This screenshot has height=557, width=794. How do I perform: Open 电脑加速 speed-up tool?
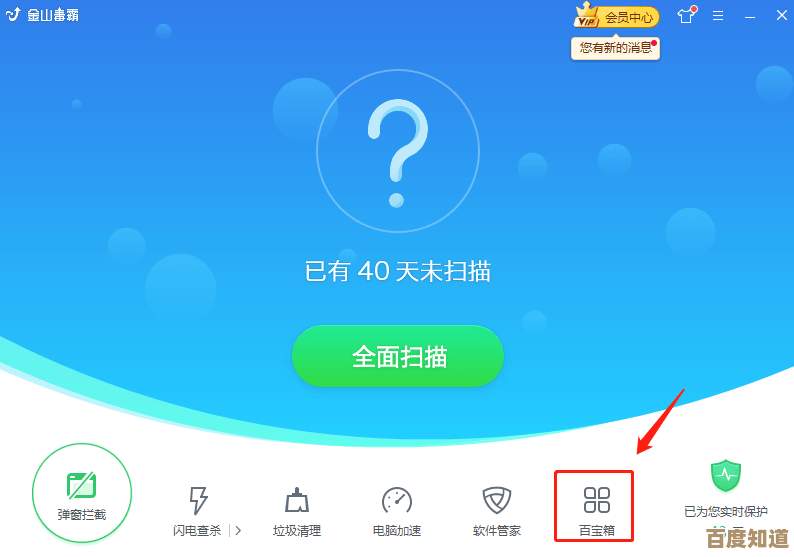[397, 510]
